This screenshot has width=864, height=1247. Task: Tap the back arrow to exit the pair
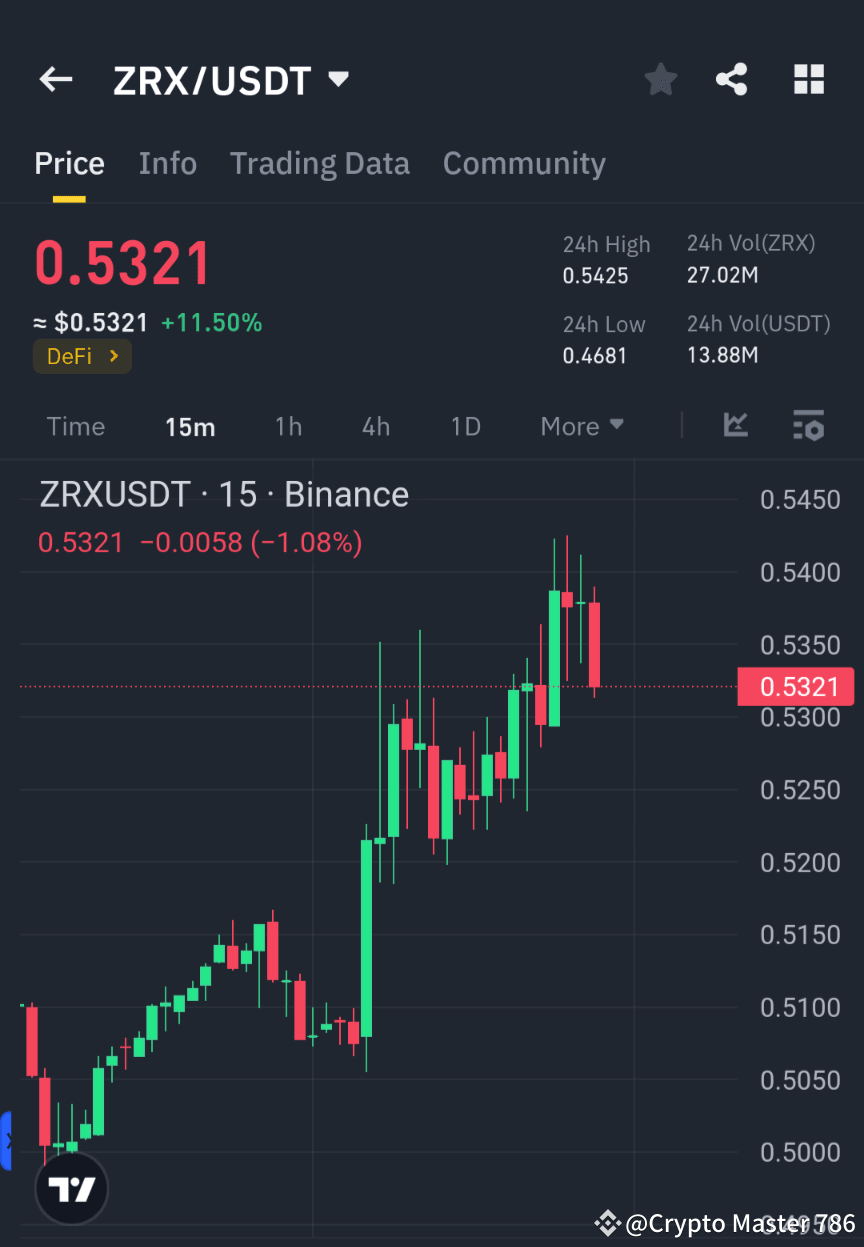(55, 79)
